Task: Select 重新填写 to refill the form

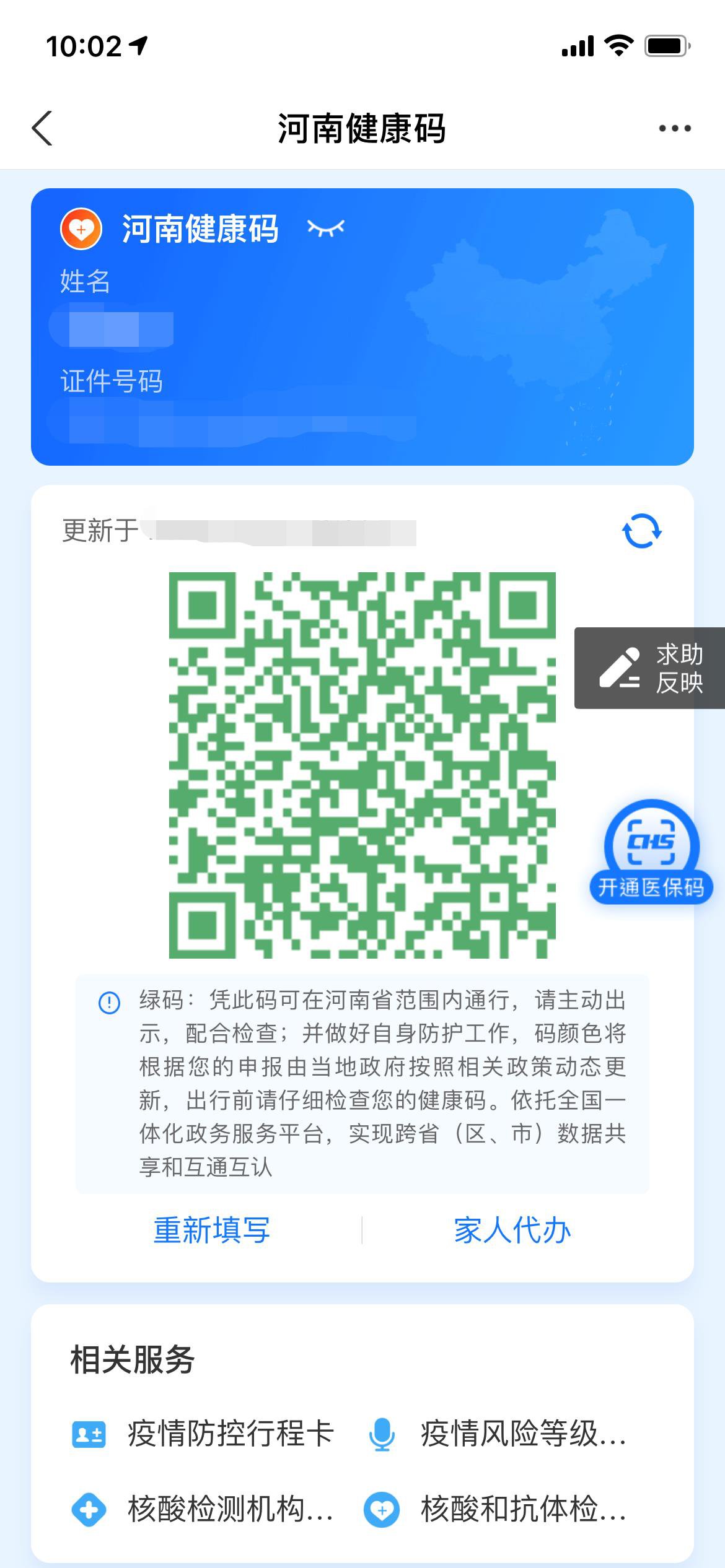Action: (212, 1230)
